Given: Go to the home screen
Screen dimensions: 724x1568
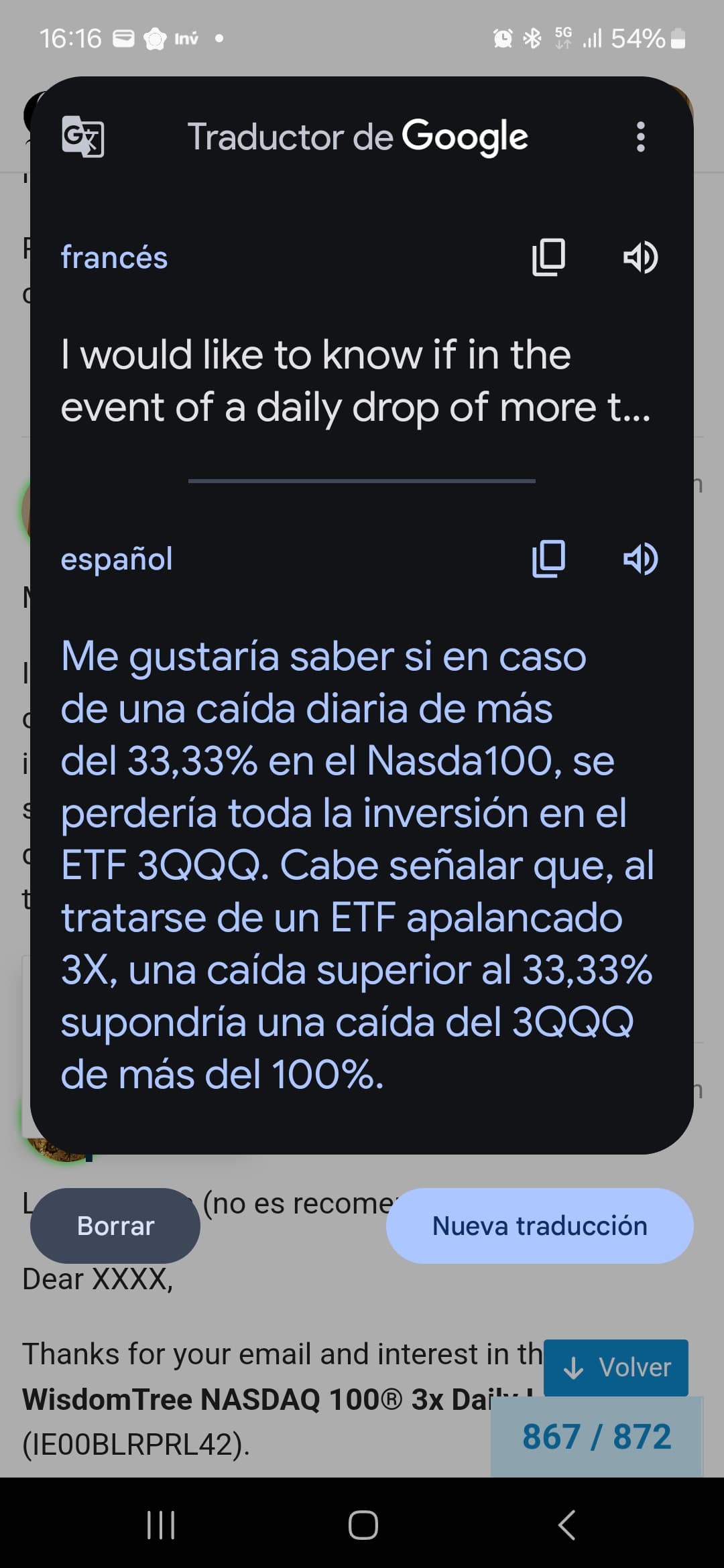Looking at the screenshot, I should coord(363,1525).
